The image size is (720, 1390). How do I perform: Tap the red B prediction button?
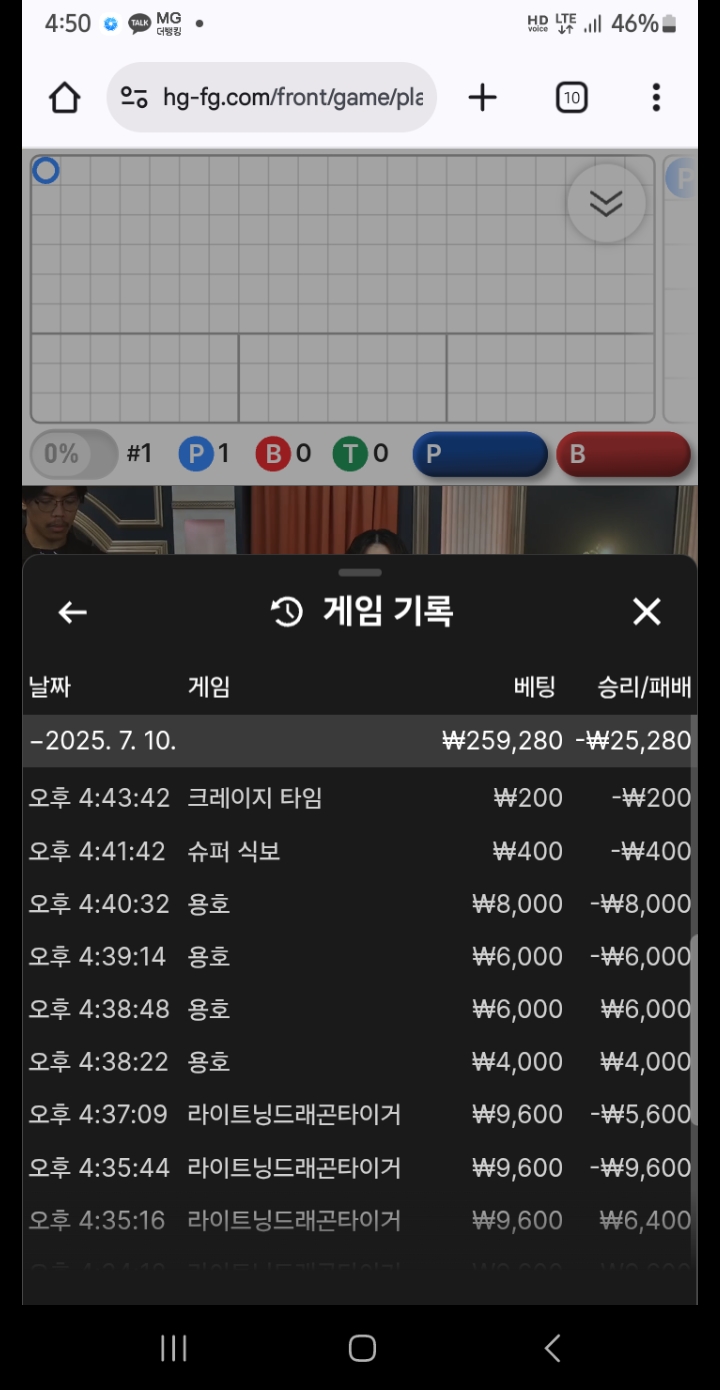pos(623,454)
